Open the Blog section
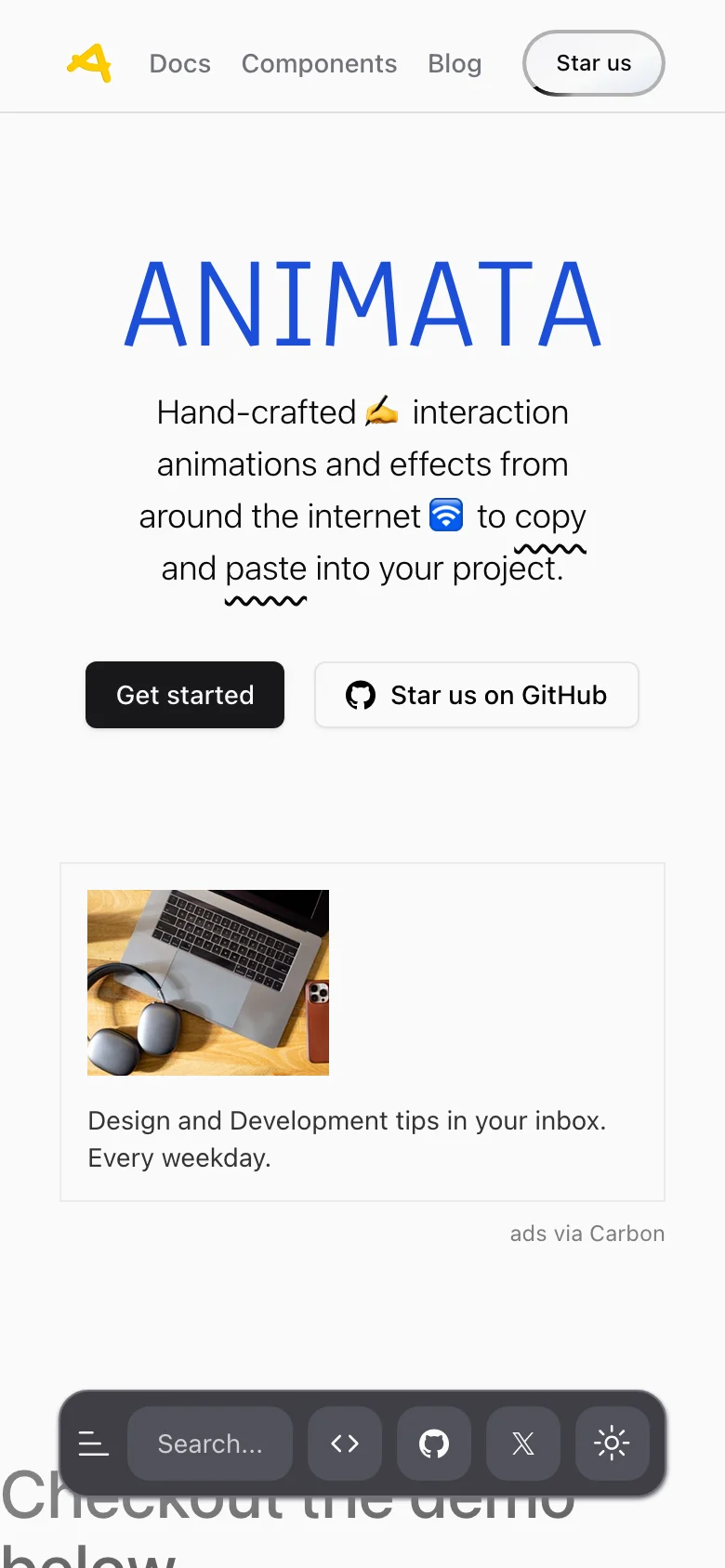Screen dimensions: 725x1568 (x=455, y=63)
